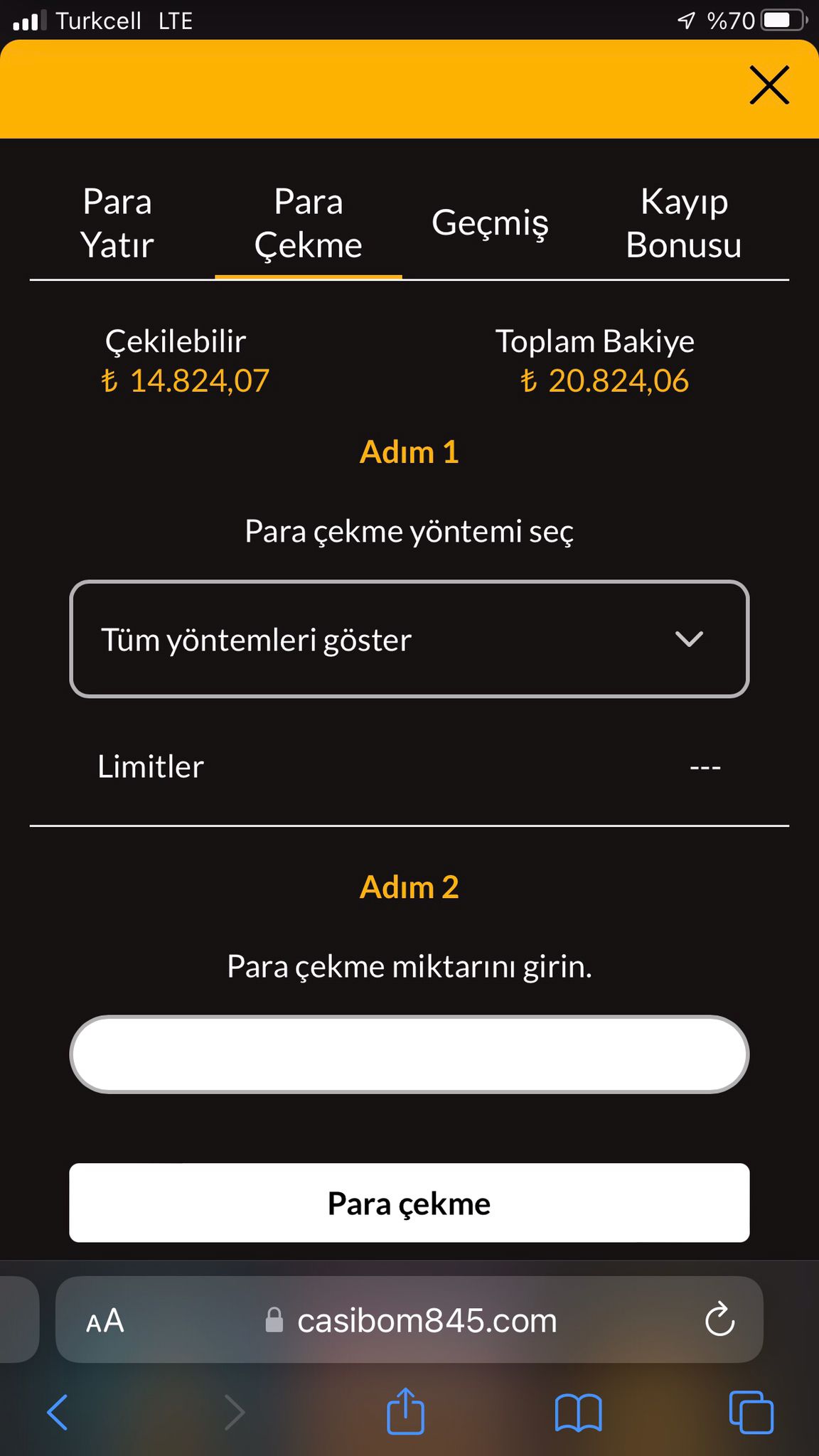Expand the Tüm yöntemleri göster dropdown
819x1456 pixels.
coord(409,639)
